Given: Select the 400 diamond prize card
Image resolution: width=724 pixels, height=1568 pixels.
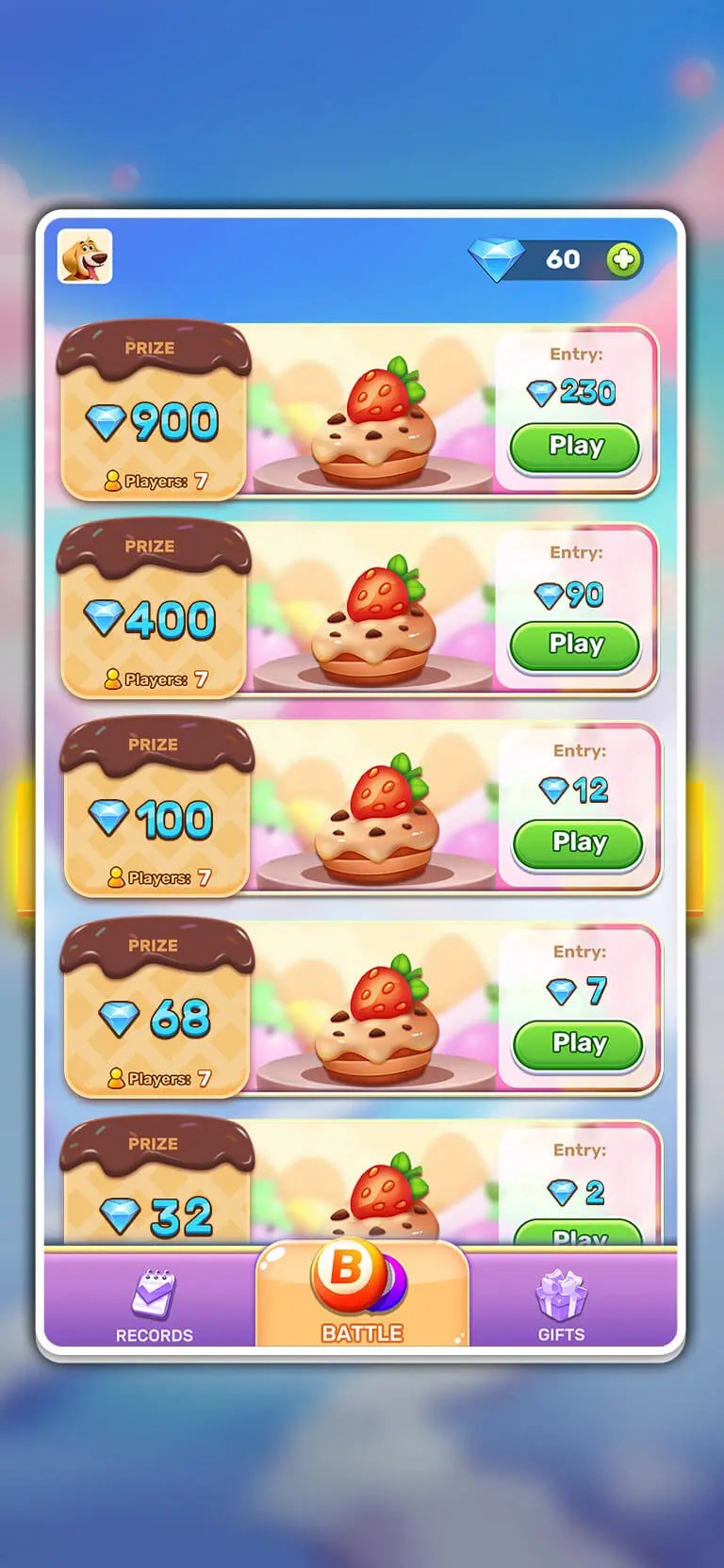Looking at the screenshot, I should [x=154, y=612].
